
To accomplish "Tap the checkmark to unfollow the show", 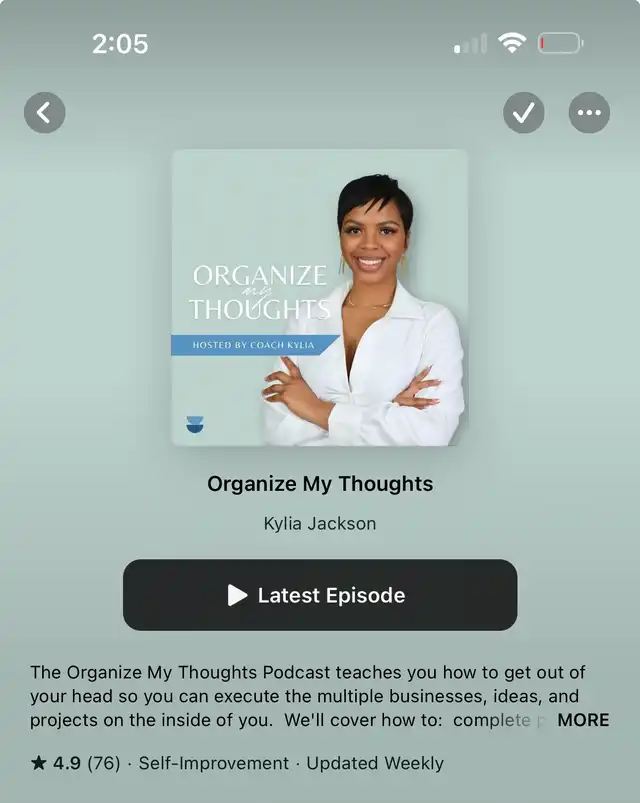I will click(524, 113).
